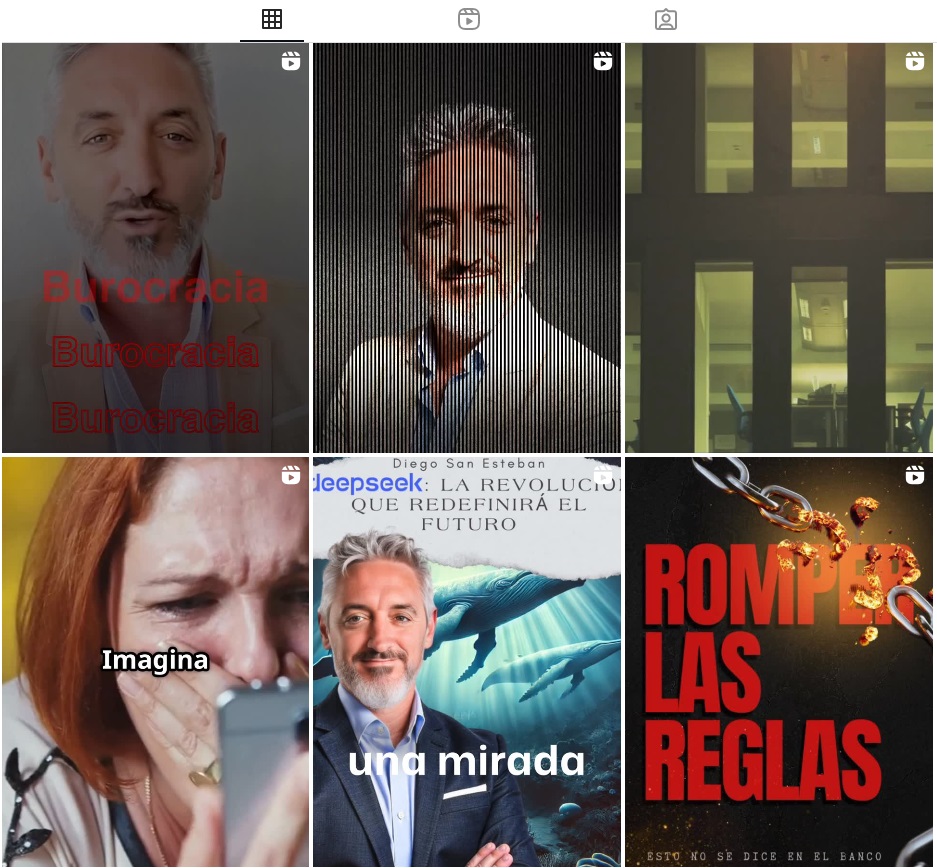Open the deepseek 'una mirada' reel
This screenshot has height=868, width=937.
[x=467, y=662]
